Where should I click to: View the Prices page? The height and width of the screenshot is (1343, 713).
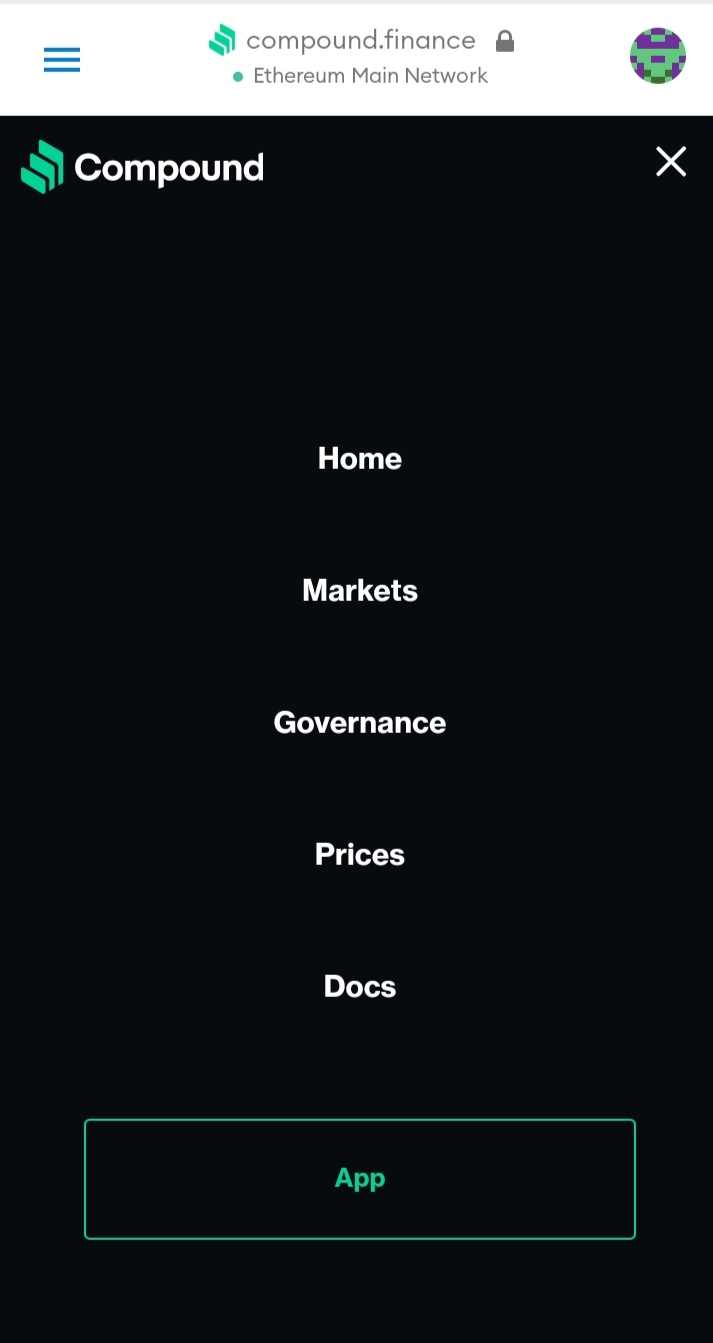(360, 855)
